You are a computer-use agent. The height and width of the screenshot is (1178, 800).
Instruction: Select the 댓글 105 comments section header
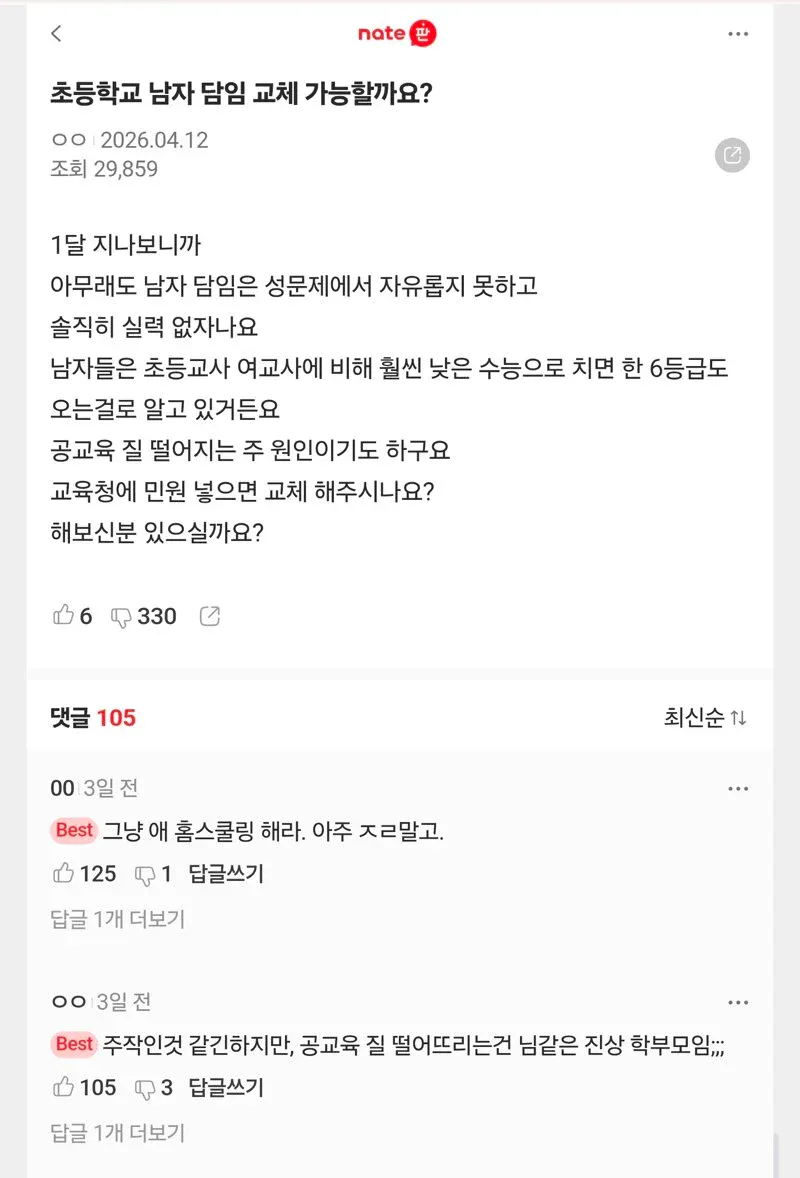[91, 717]
